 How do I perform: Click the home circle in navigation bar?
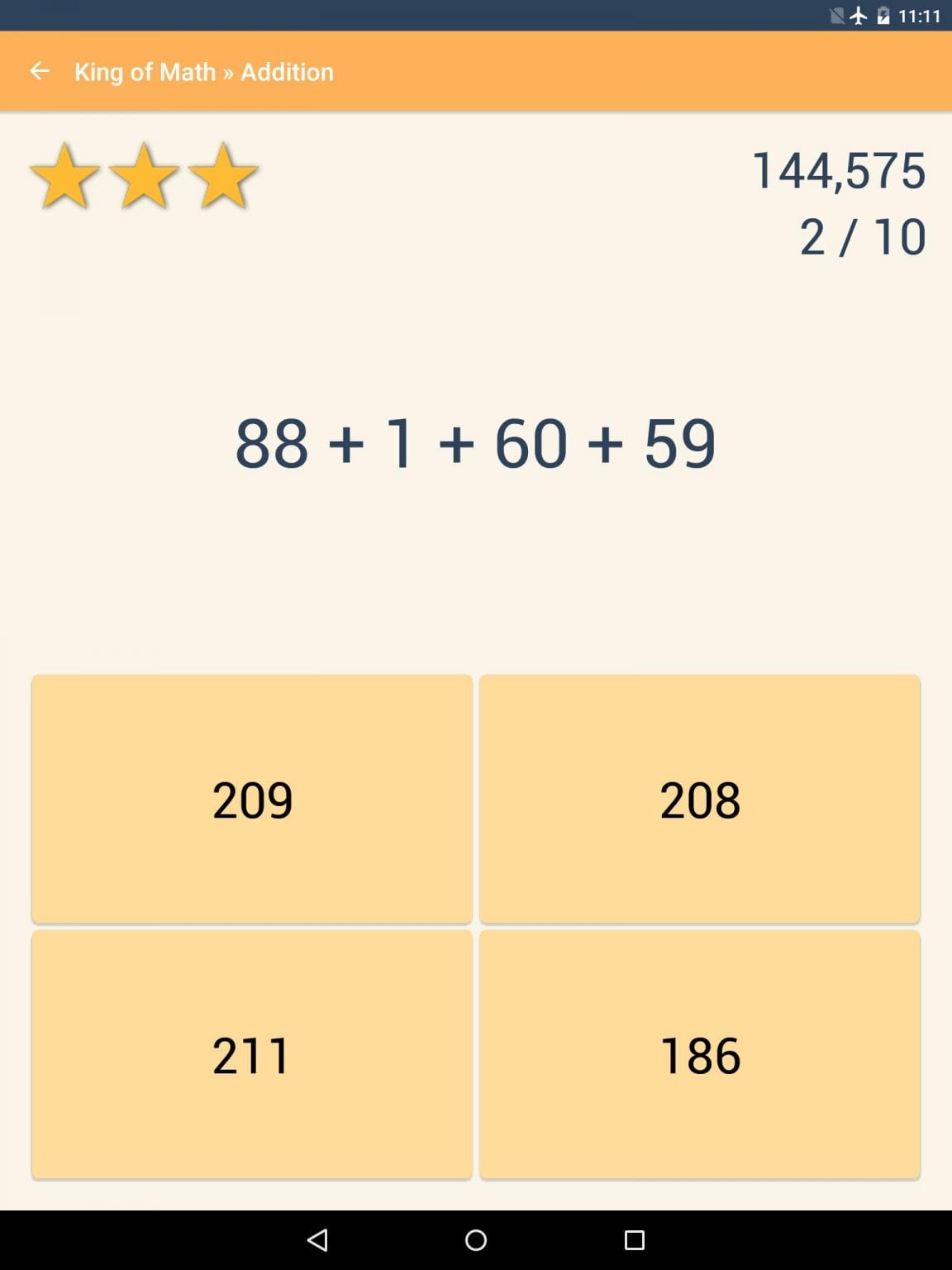coord(476,1240)
